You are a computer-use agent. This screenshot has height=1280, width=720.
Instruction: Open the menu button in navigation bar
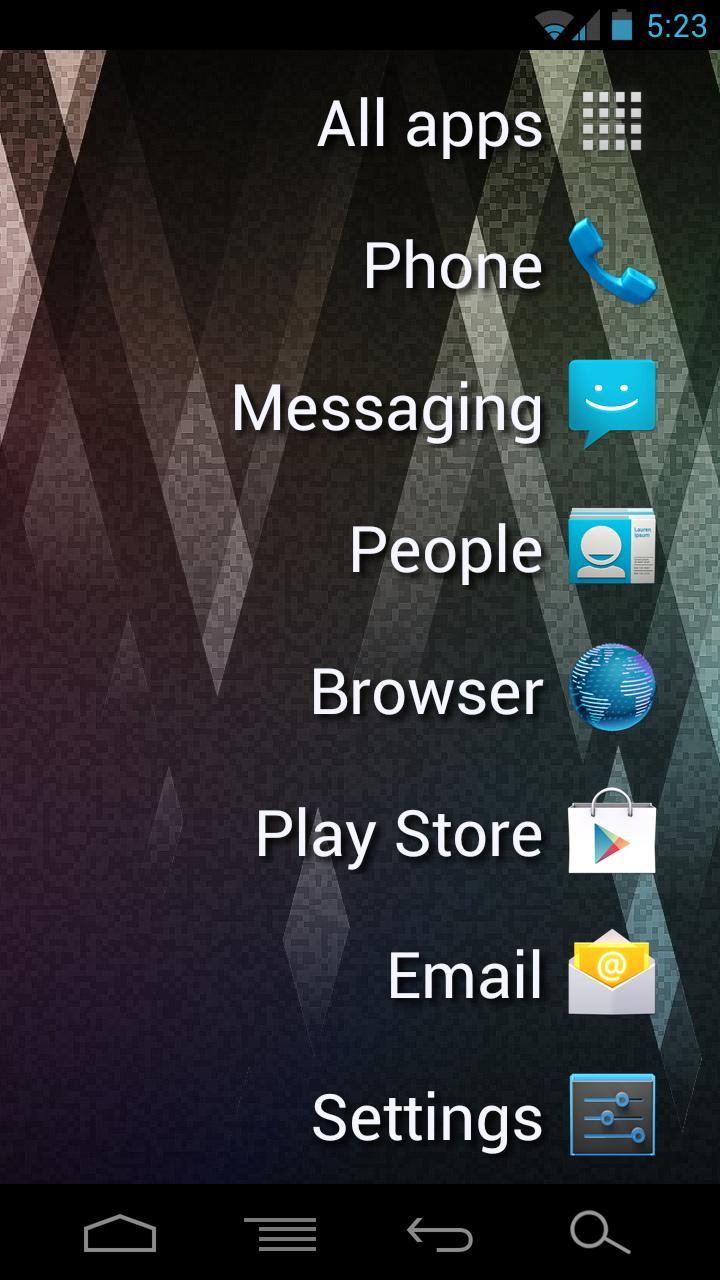point(281,1234)
